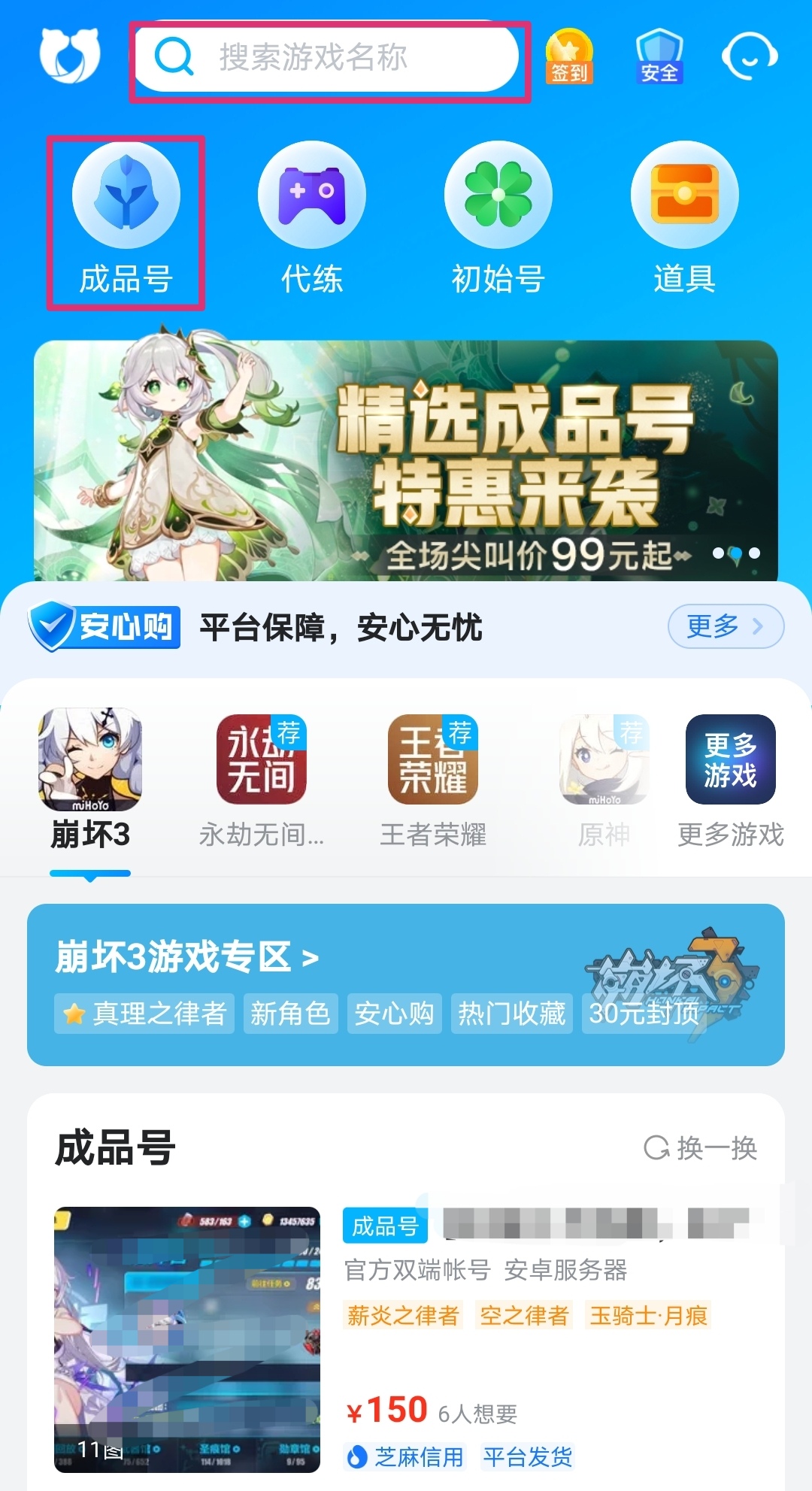Viewport: 812px width, 1491px height.
Task: Tap 换一换 to refresh listings
Action: [x=701, y=1148]
